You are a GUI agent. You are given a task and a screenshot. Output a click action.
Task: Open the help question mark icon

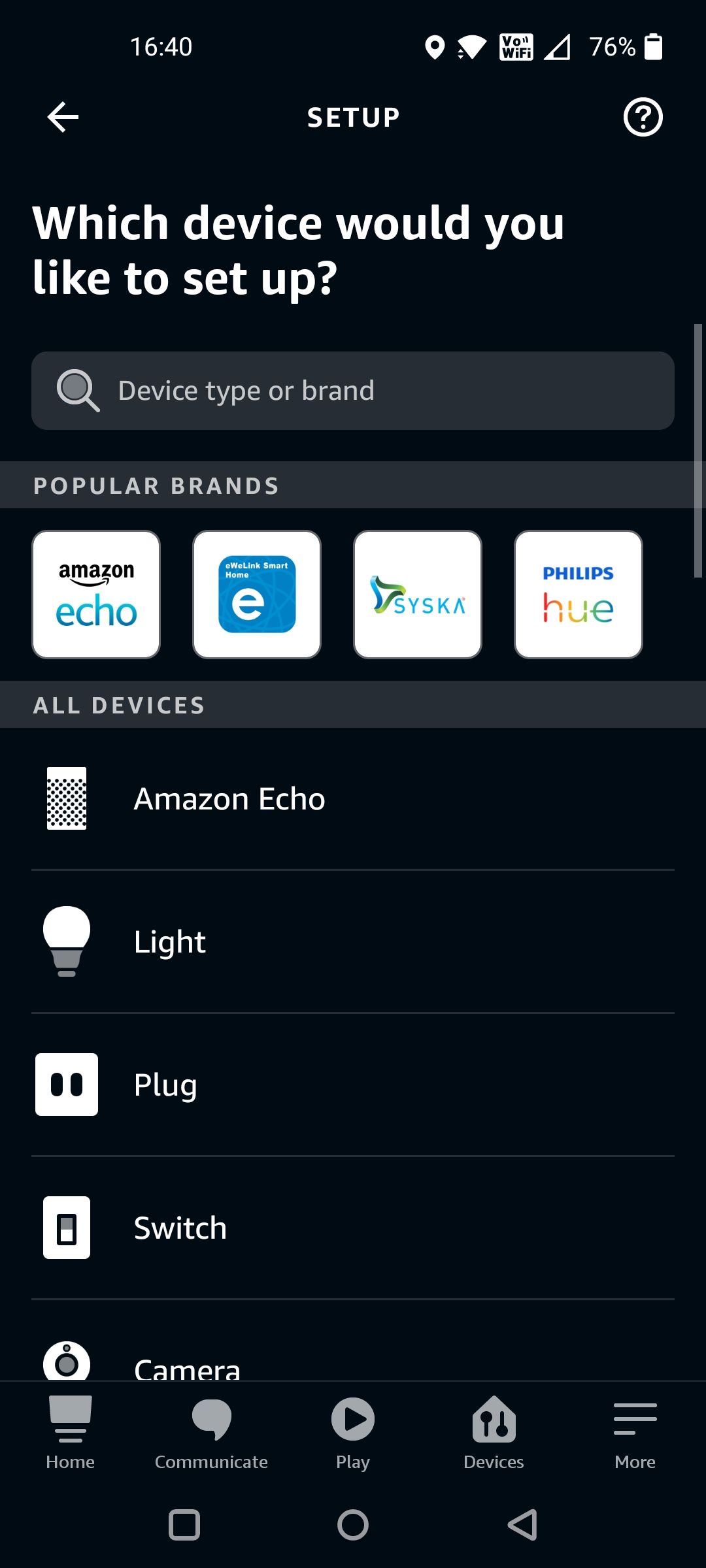(x=643, y=118)
